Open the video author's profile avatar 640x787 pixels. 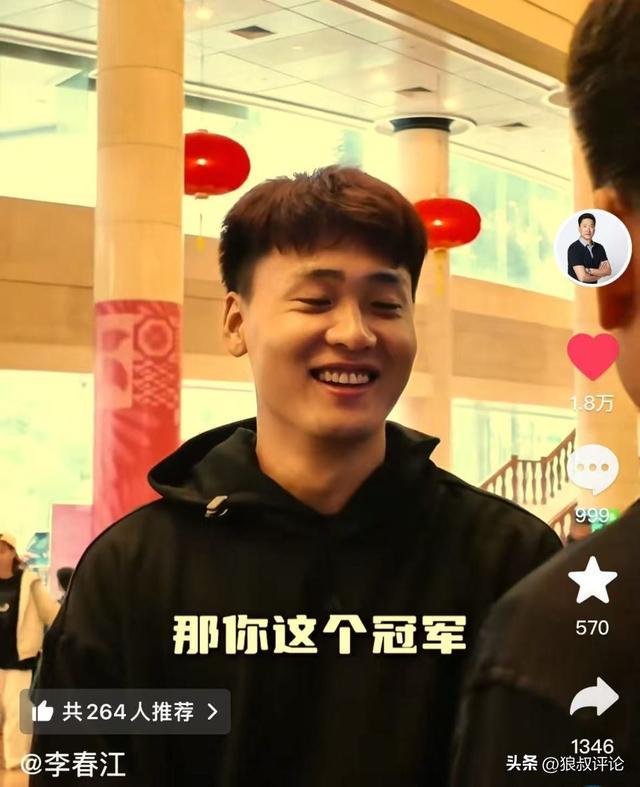click(592, 248)
